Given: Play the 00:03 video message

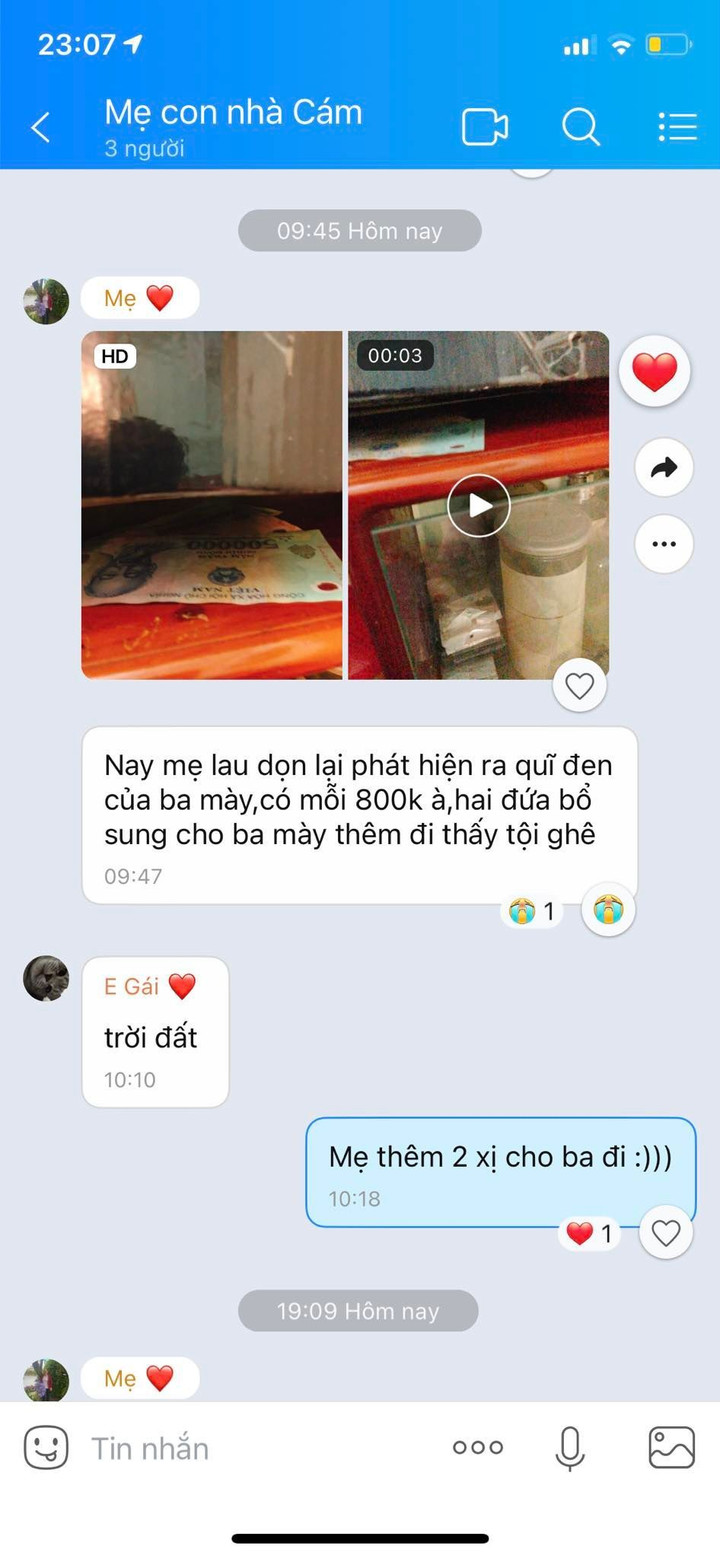Looking at the screenshot, I should (x=478, y=505).
